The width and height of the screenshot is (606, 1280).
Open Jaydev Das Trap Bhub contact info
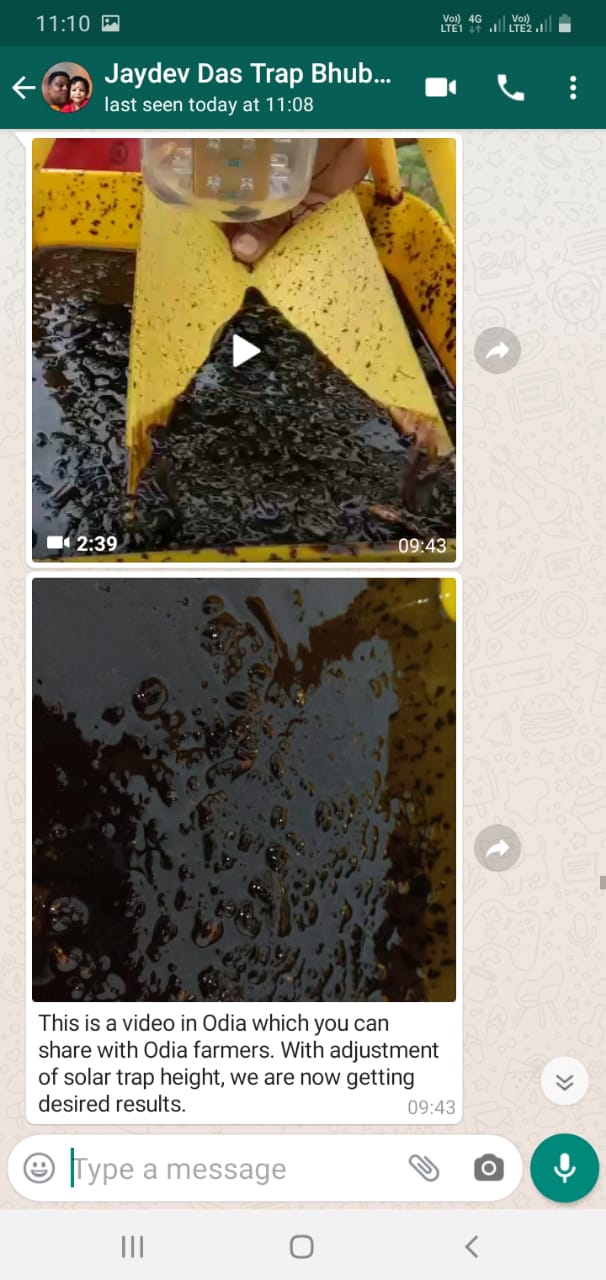pyautogui.click(x=248, y=87)
